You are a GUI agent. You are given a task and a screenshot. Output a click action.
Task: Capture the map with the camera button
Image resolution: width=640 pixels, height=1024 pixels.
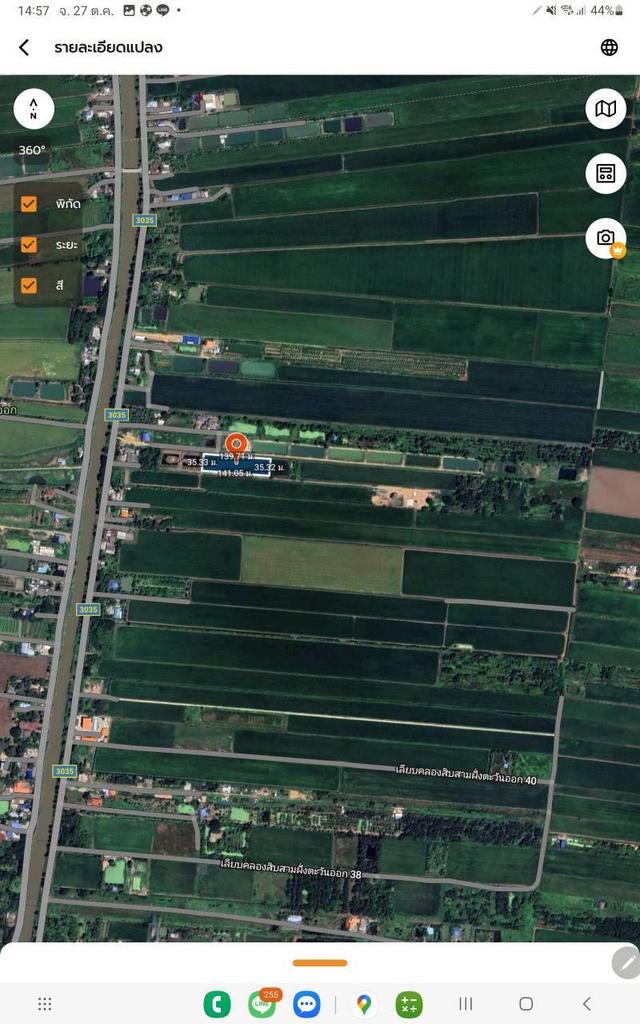605,237
